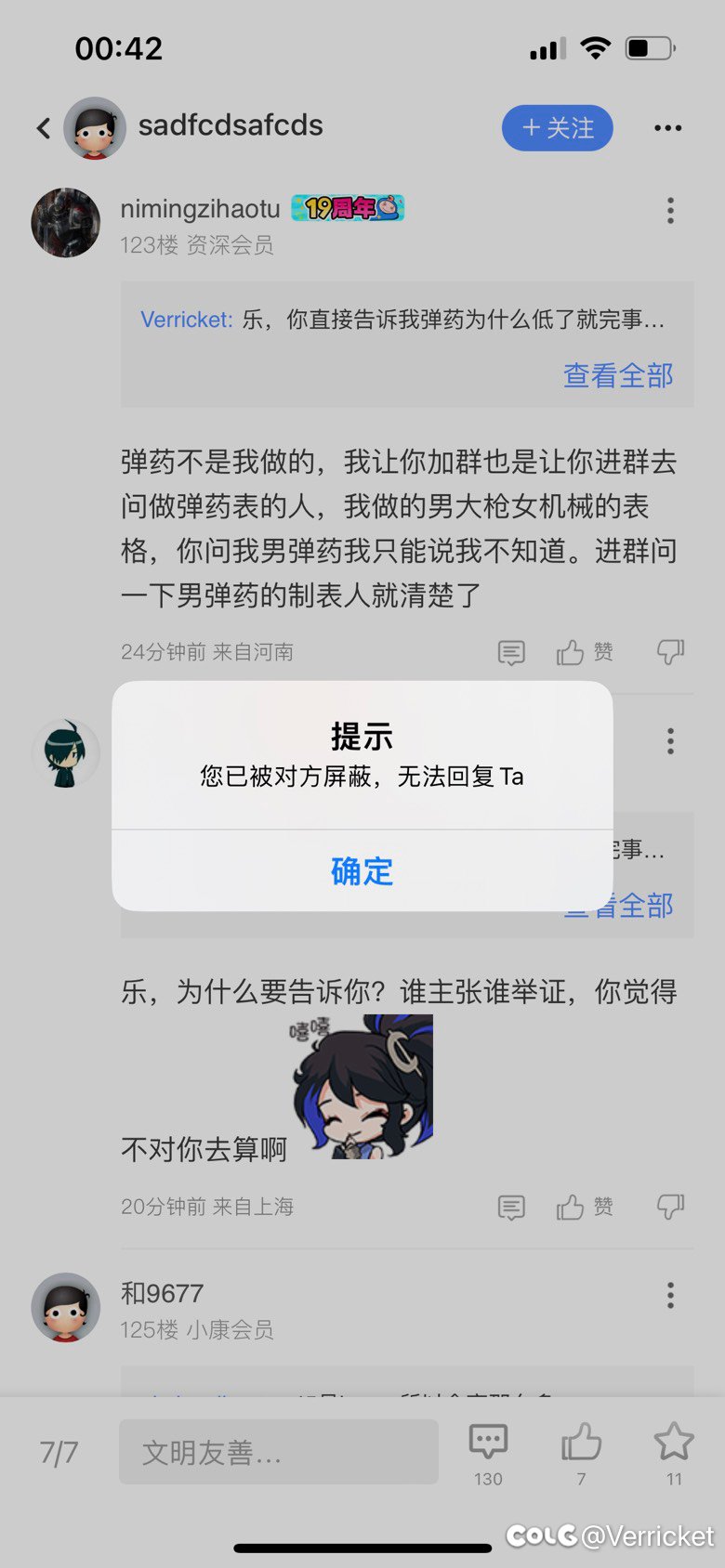The height and width of the screenshot is (1568, 725).
Task: Open more options for 和9677's post
Action: 670,1295
